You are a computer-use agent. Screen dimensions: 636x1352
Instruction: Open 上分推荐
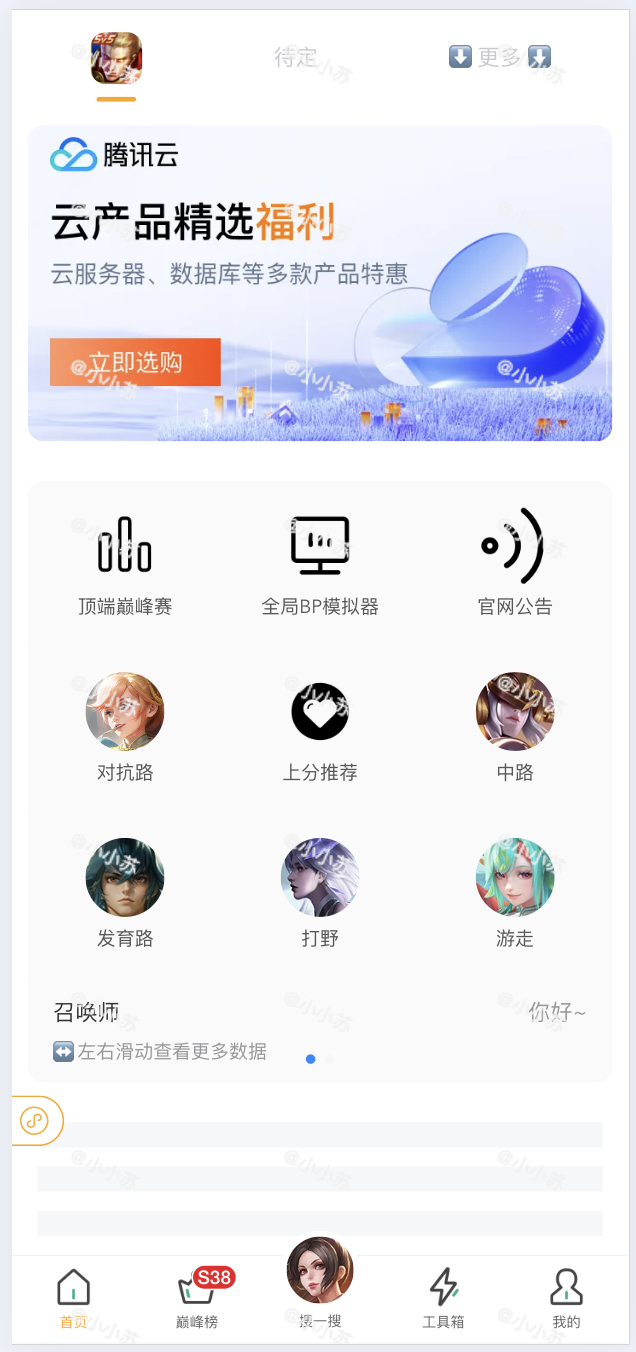tap(320, 727)
